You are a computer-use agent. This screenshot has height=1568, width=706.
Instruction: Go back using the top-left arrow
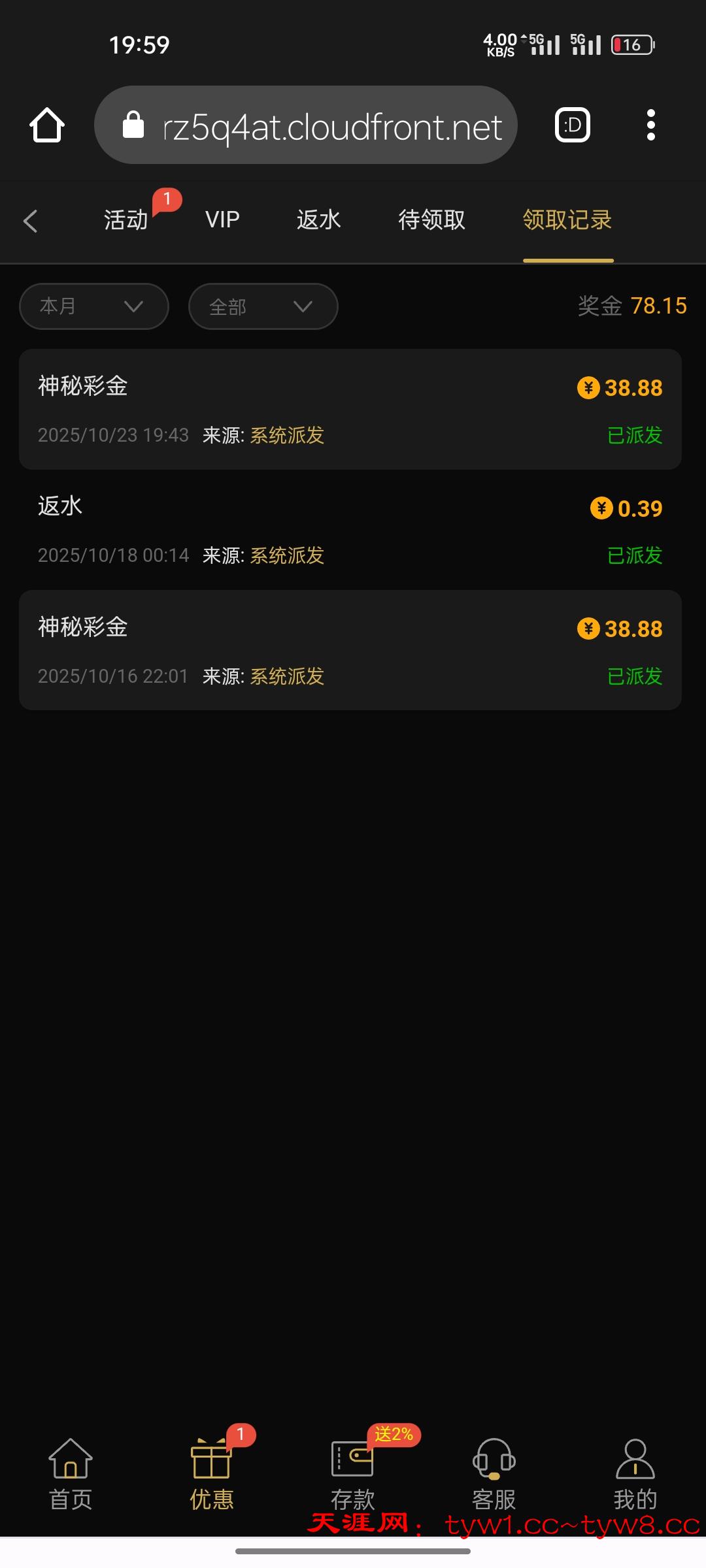coord(30,221)
